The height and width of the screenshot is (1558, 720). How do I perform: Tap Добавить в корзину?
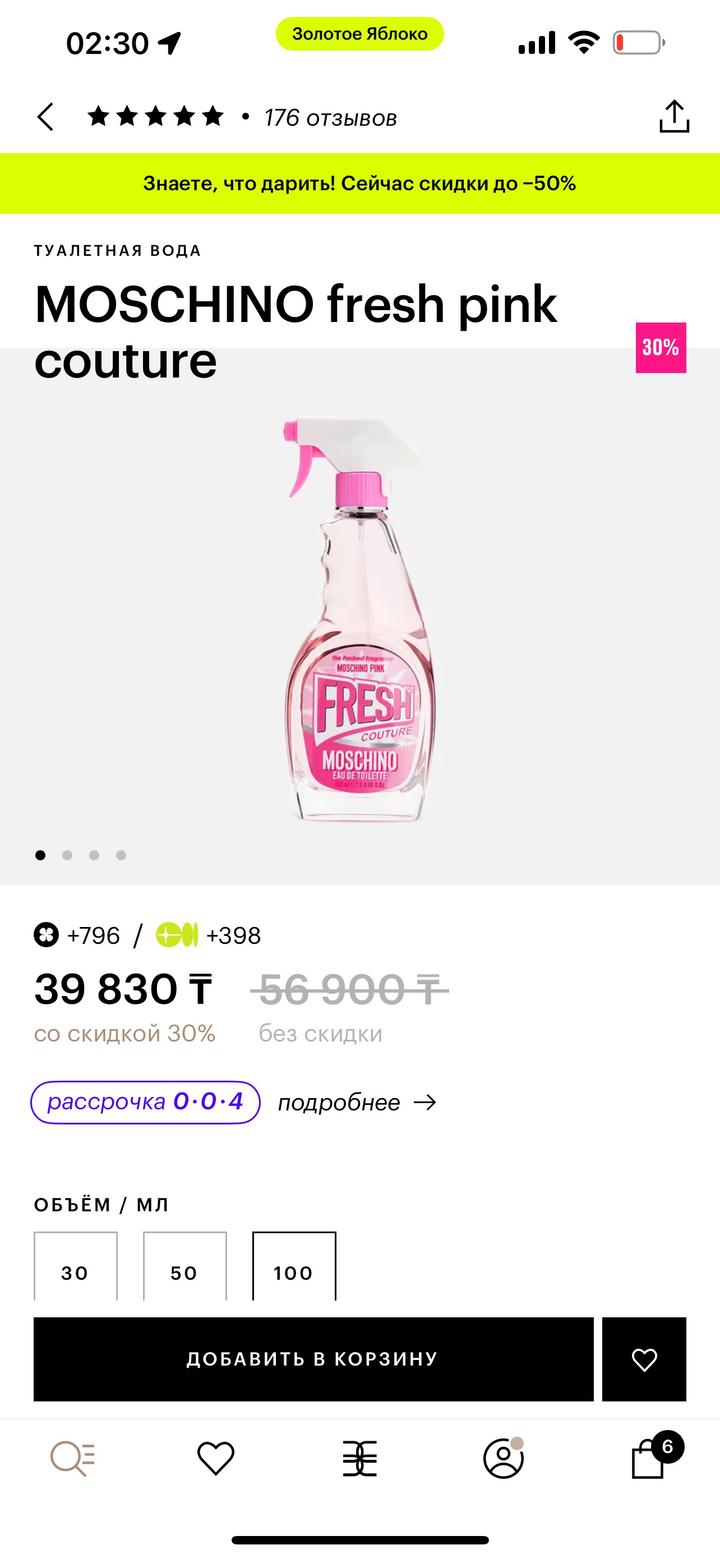[x=313, y=1359]
